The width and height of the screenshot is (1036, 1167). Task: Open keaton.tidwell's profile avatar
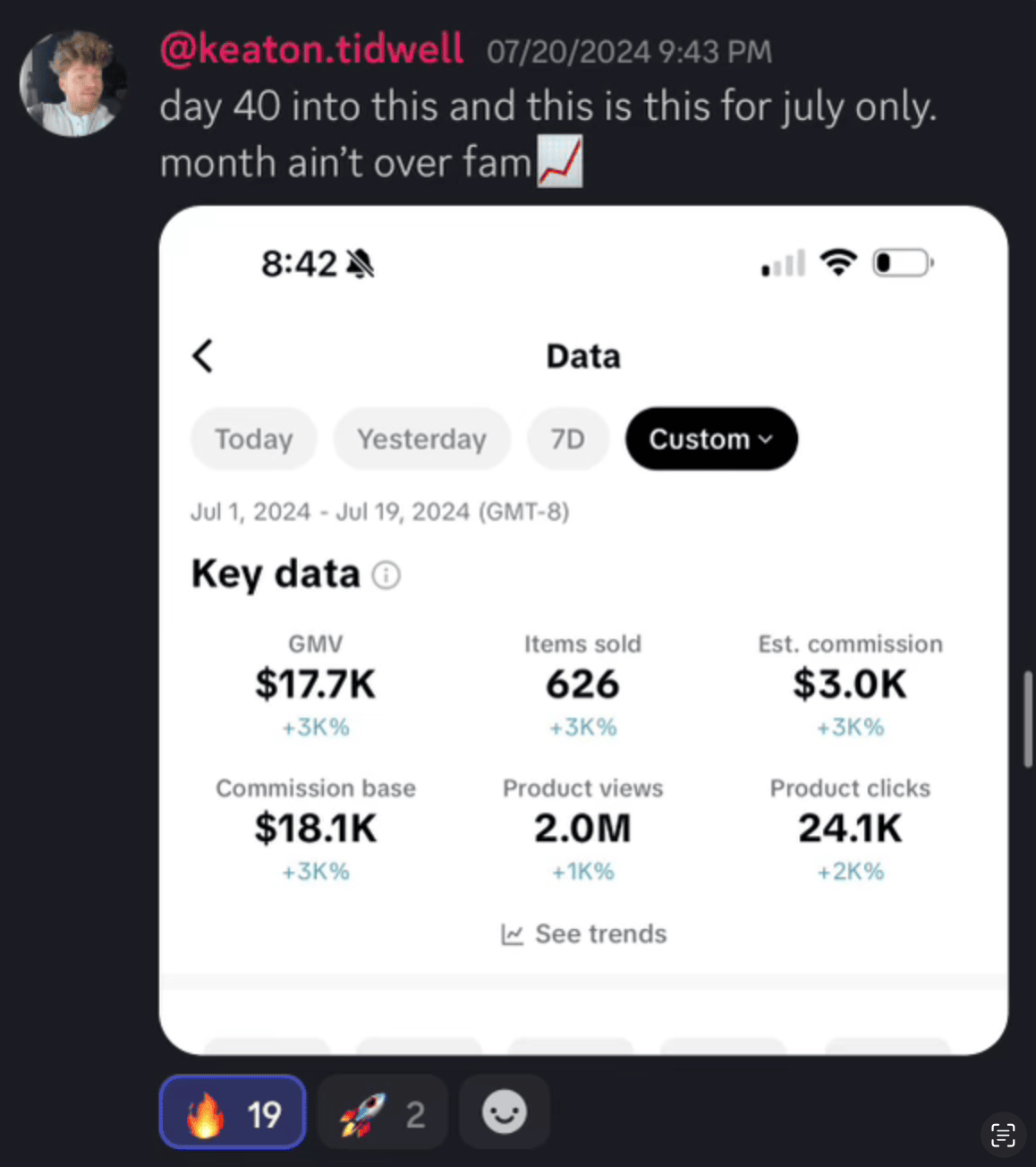point(72,83)
